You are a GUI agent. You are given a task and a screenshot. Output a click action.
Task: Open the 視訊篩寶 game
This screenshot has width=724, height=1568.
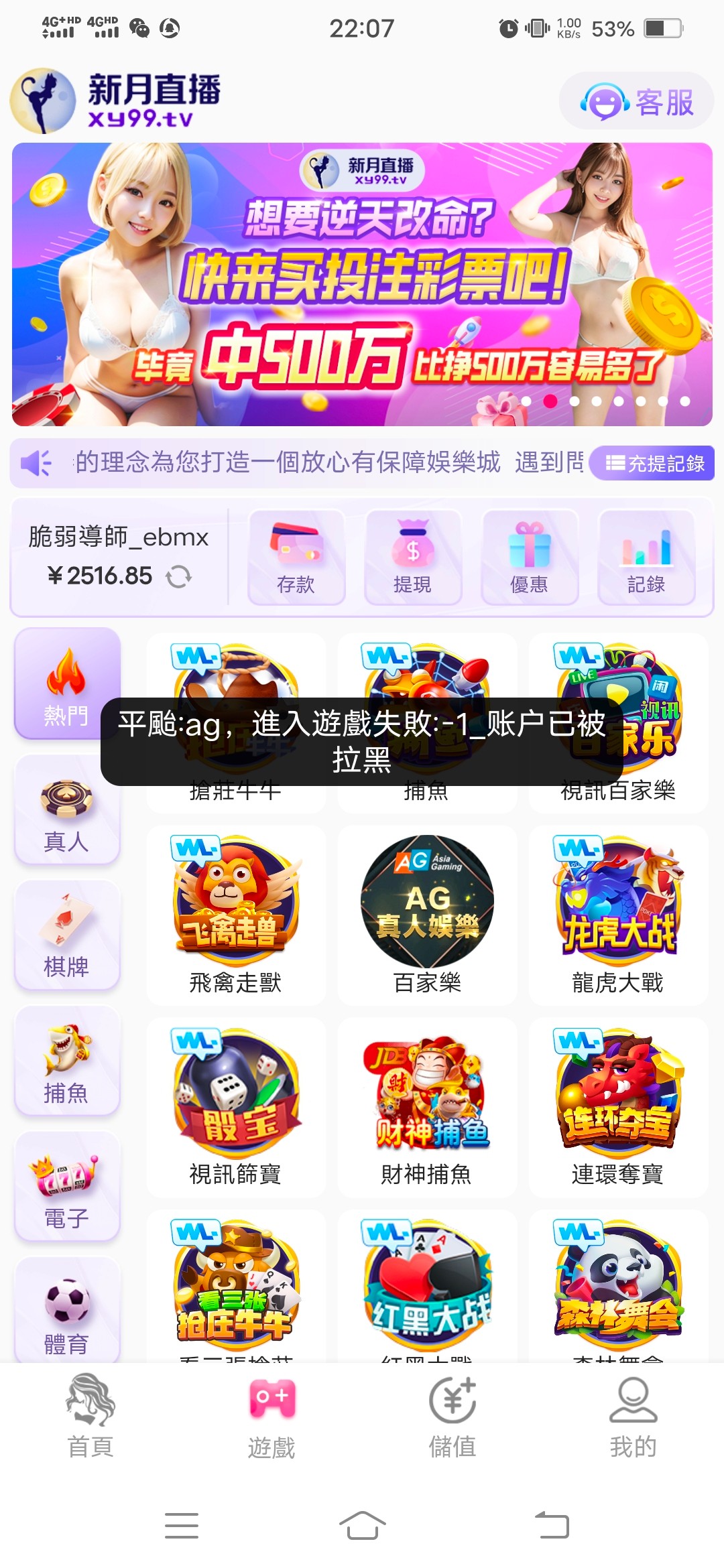(x=235, y=1106)
